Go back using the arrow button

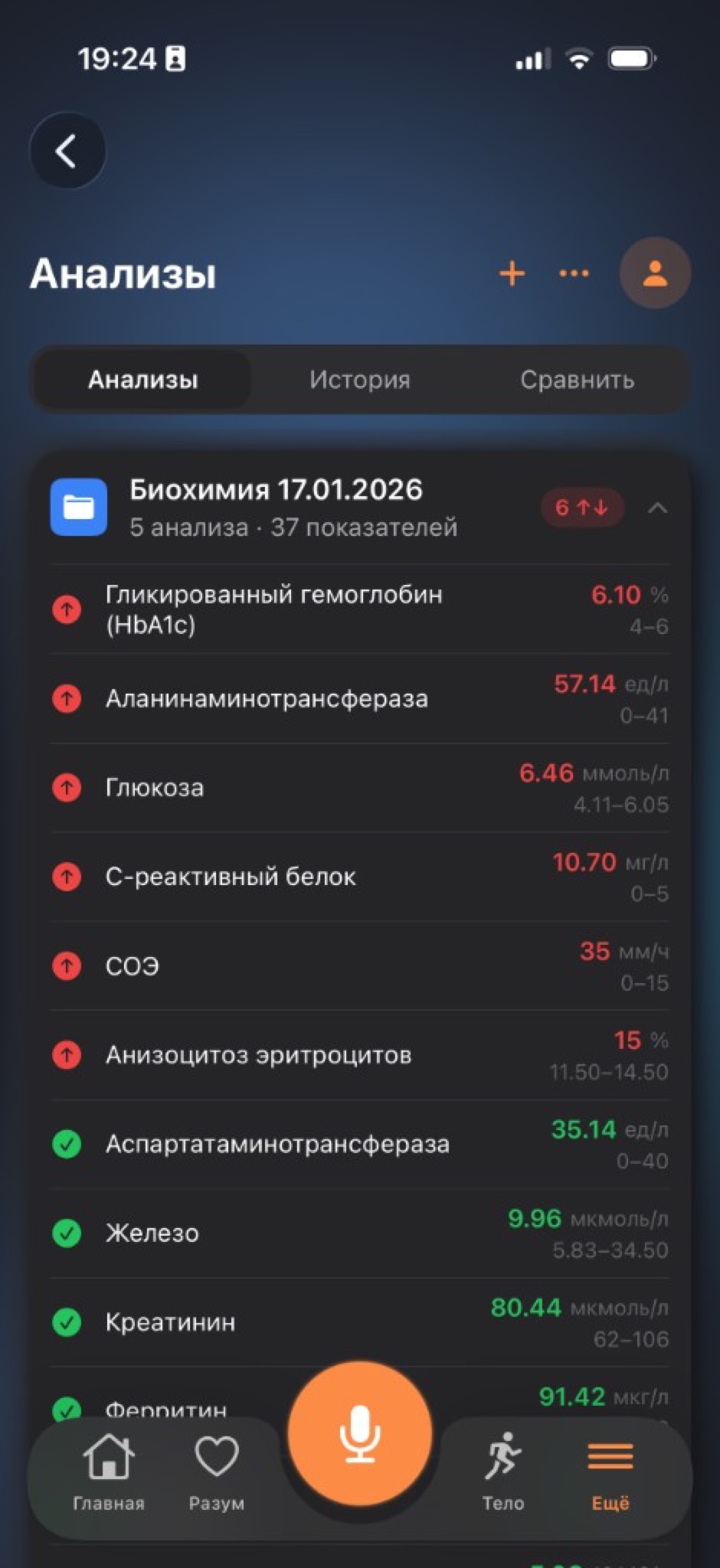(67, 151)
